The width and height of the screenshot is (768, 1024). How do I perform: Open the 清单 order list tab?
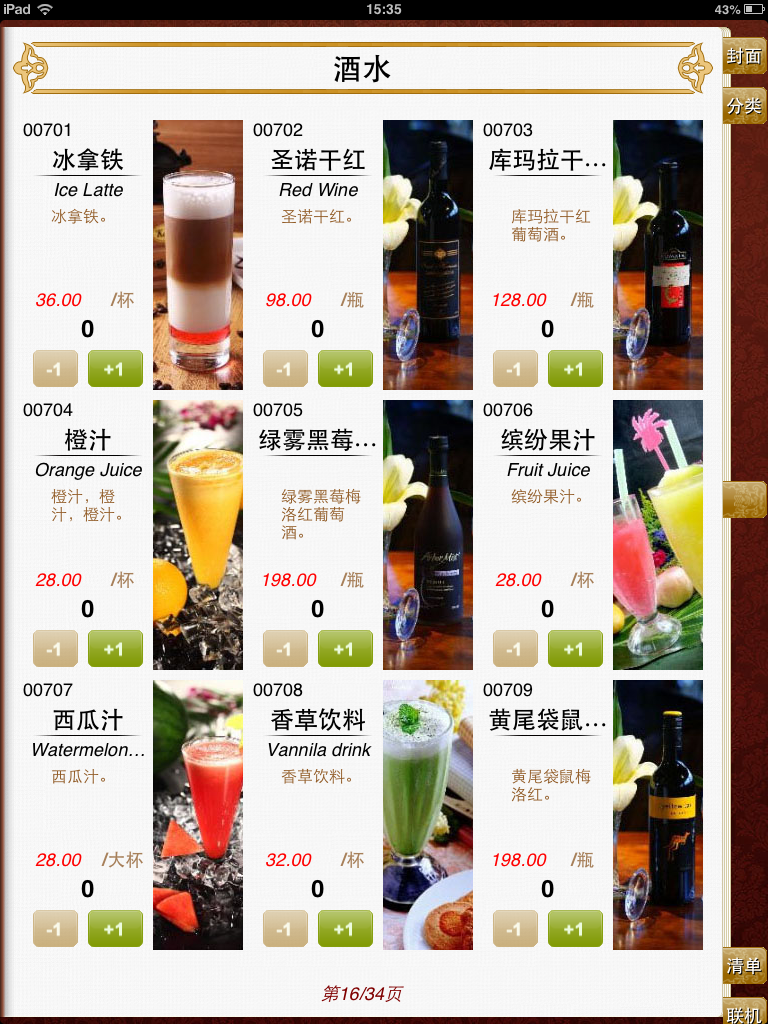pyautogui.click(x=744, y=966)
